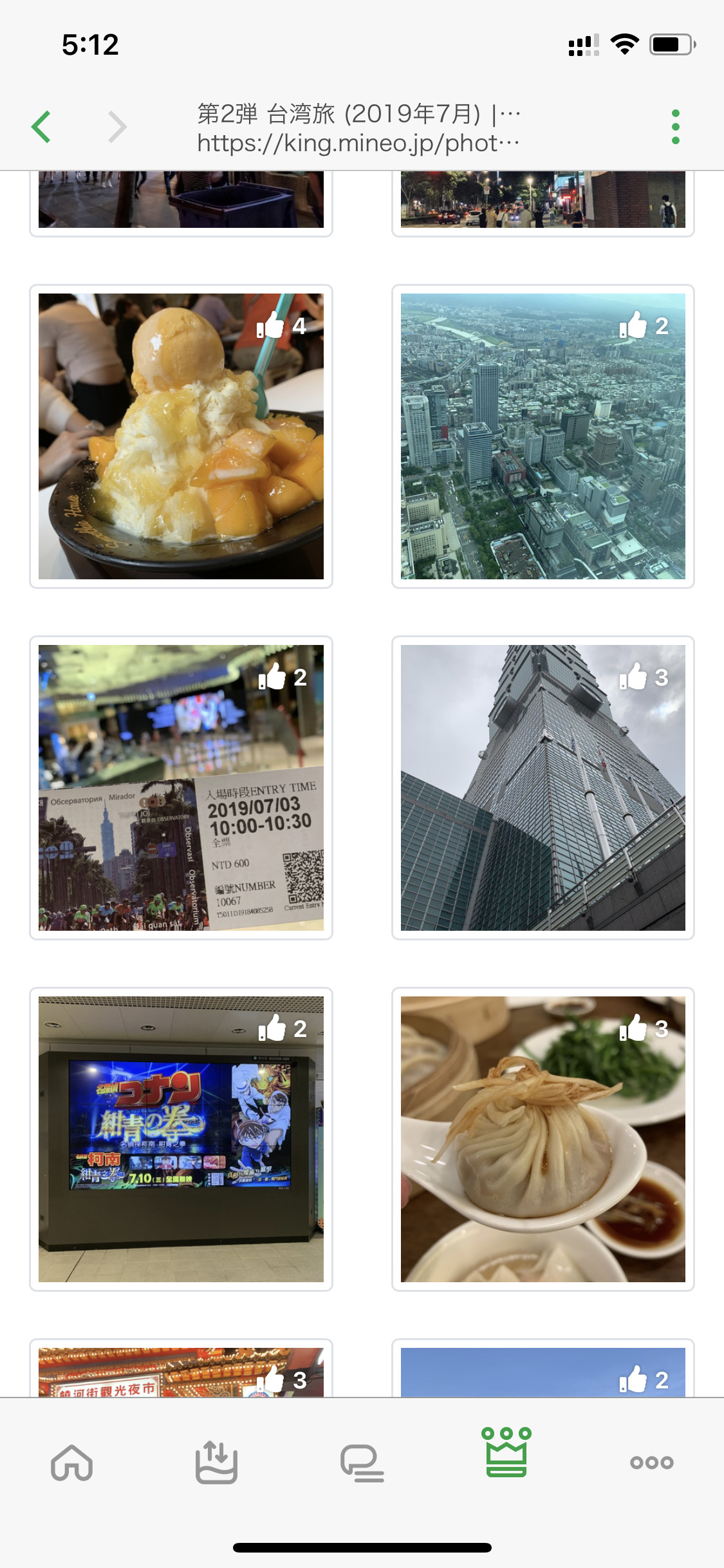
Task: Like the soup dumpling photo
Action: (x=633, y=1029)
